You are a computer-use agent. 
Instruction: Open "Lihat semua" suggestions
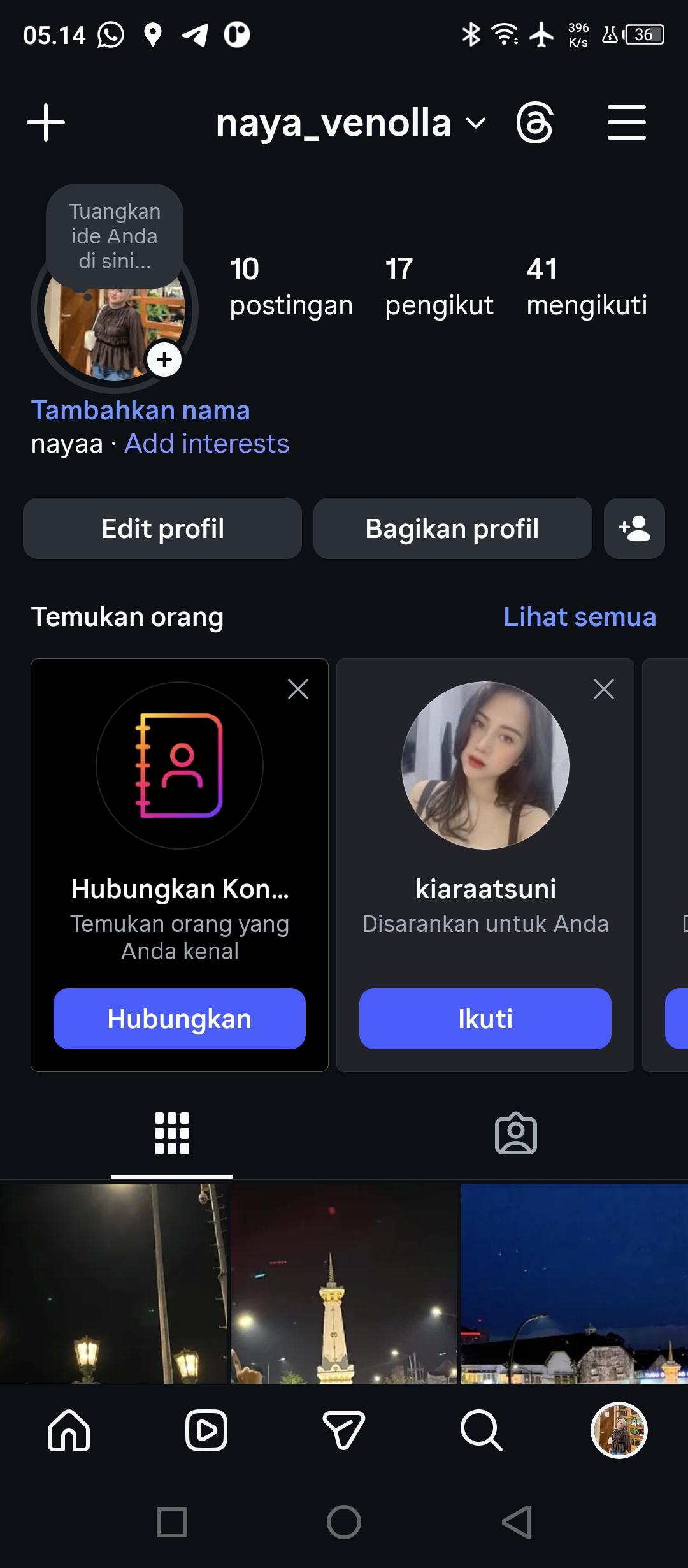tap(579, 617)
